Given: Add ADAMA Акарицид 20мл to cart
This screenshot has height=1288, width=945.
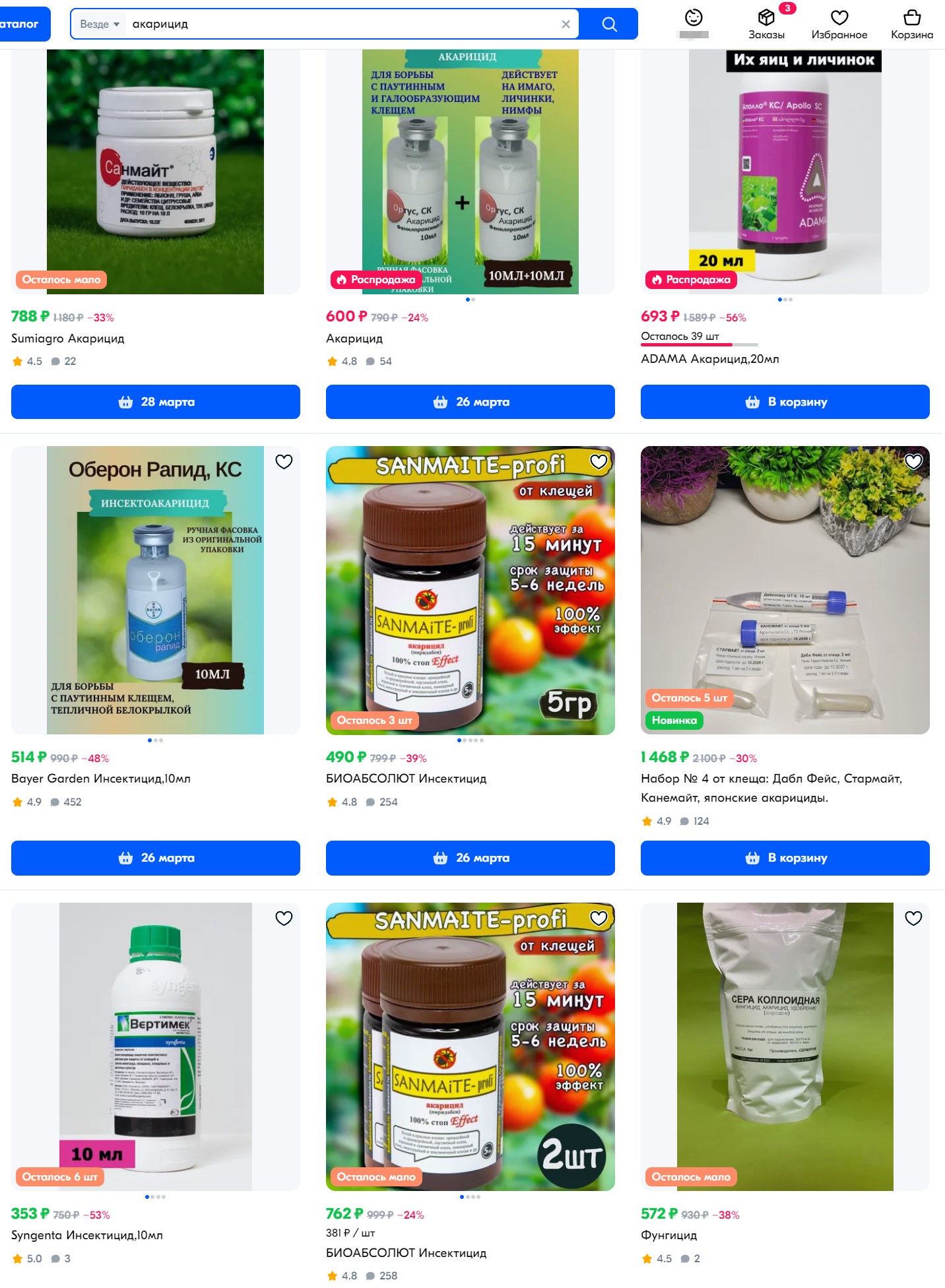Looking at the screenshot, I should coord(785,402).
